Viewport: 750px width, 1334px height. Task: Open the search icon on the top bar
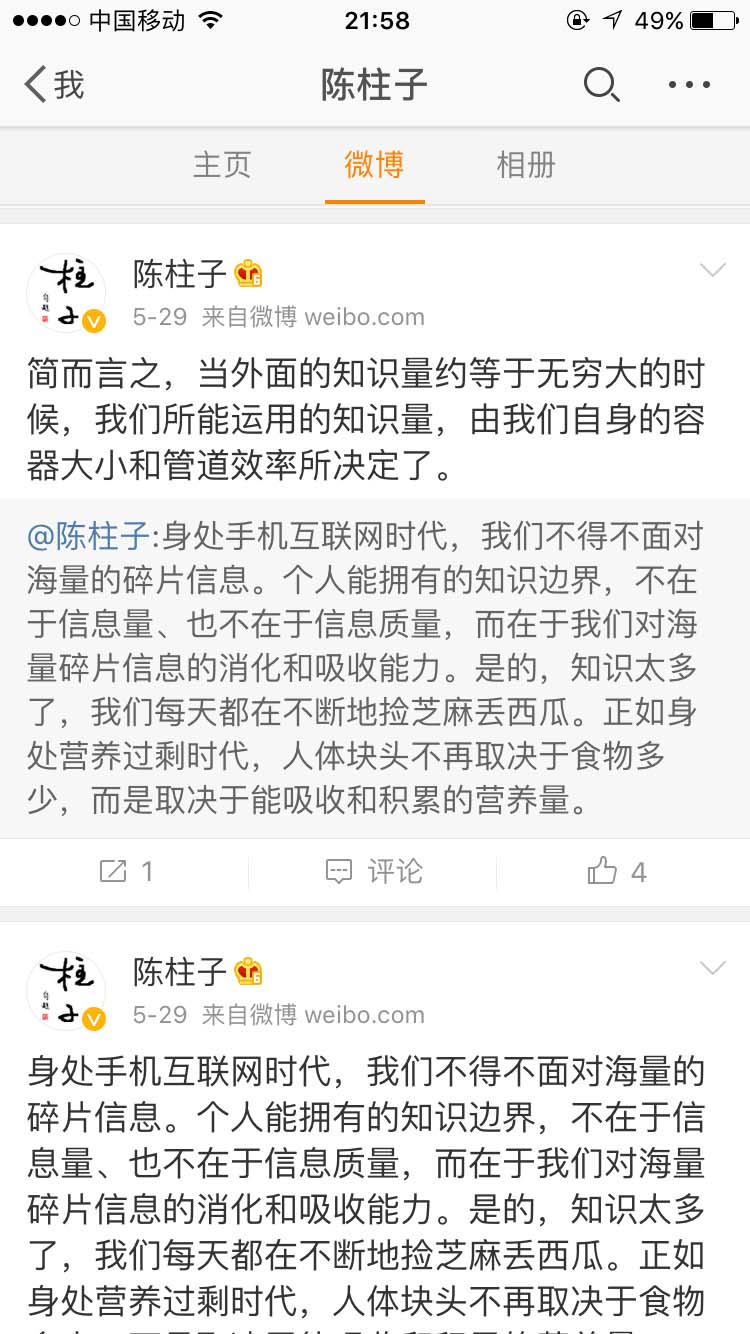602,85
